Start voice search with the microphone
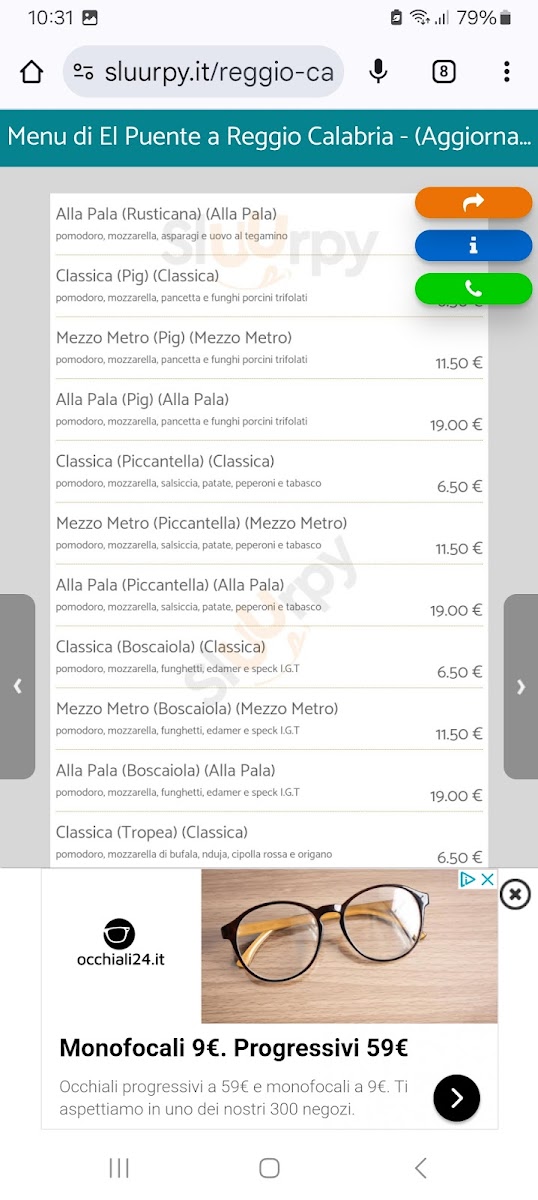 pyautogui.click(x=378, y=72)
